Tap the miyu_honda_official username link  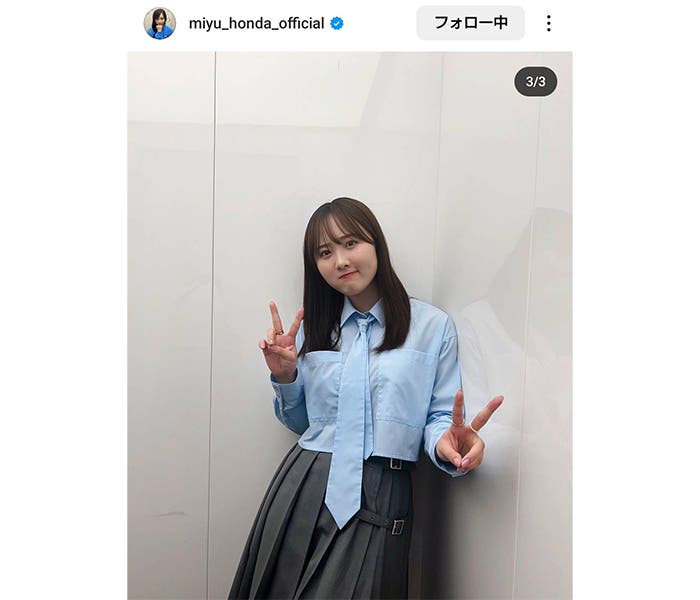click(256, 23)
